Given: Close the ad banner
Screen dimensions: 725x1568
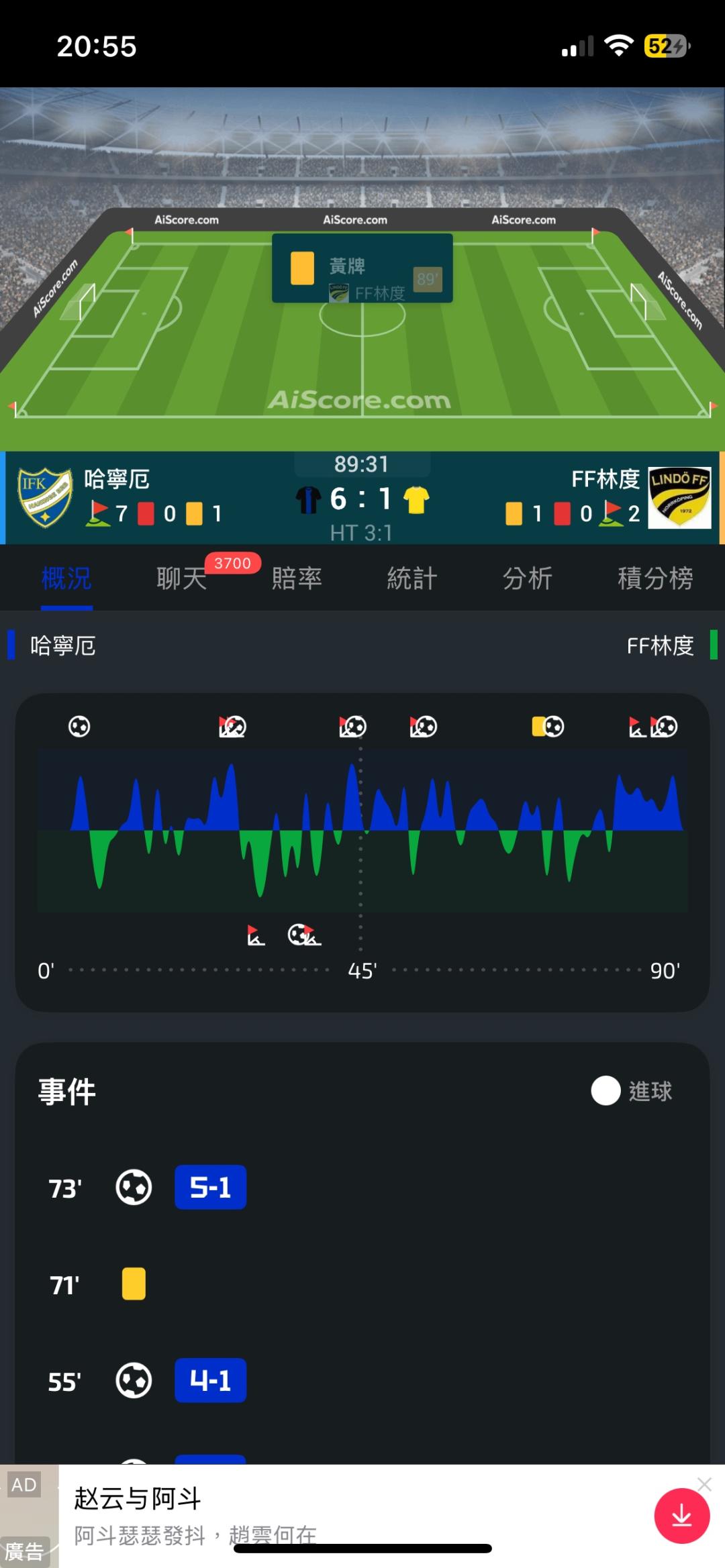Looking at the screenshot, I should click(704, 1484).
